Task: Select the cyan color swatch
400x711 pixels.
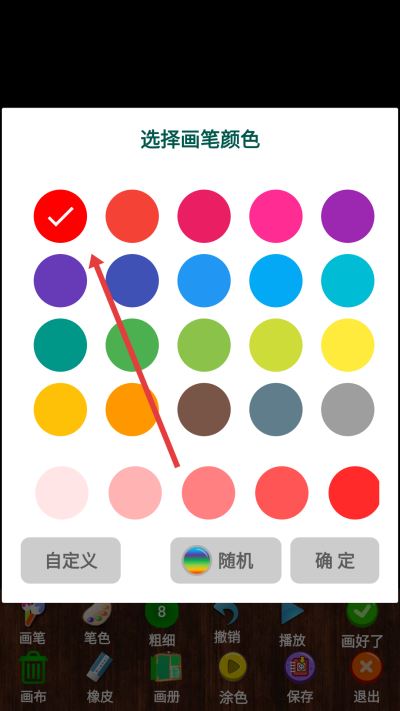Action: tap(347, 281)
